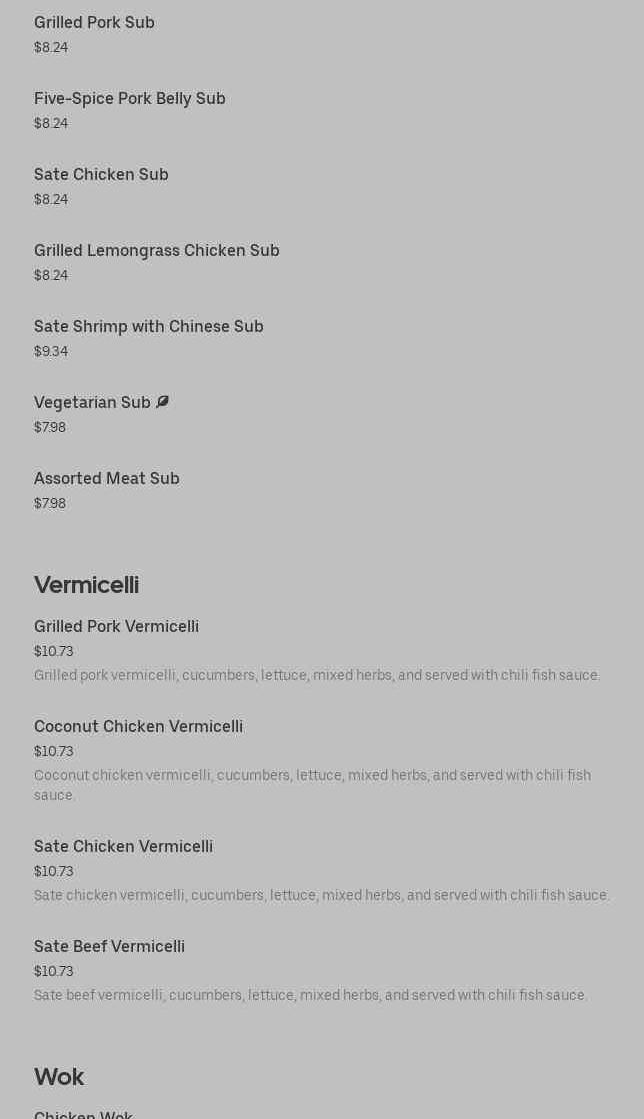Open Sate Chicken Vermicelli item
Viewport: 644px width, 1119px height.
pos(123,846)
